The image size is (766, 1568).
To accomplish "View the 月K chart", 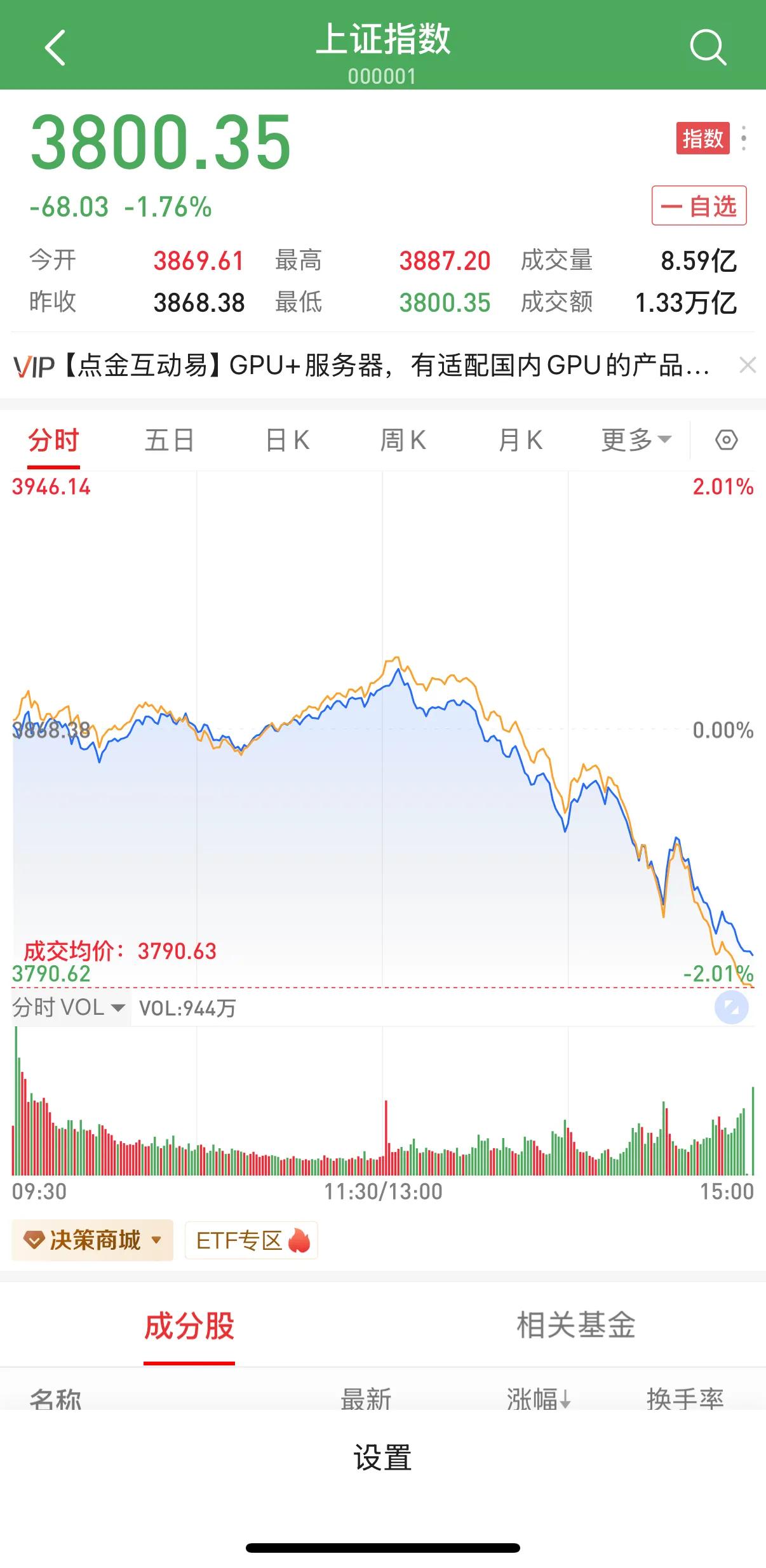I will point(520,440).
